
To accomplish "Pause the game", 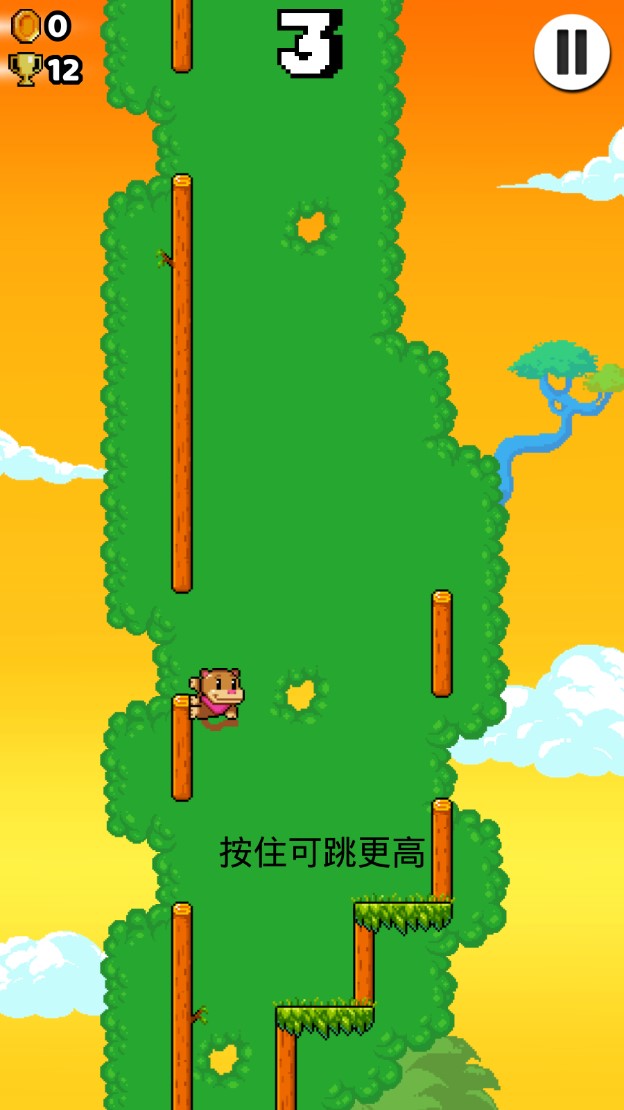I will click(572, 52).
